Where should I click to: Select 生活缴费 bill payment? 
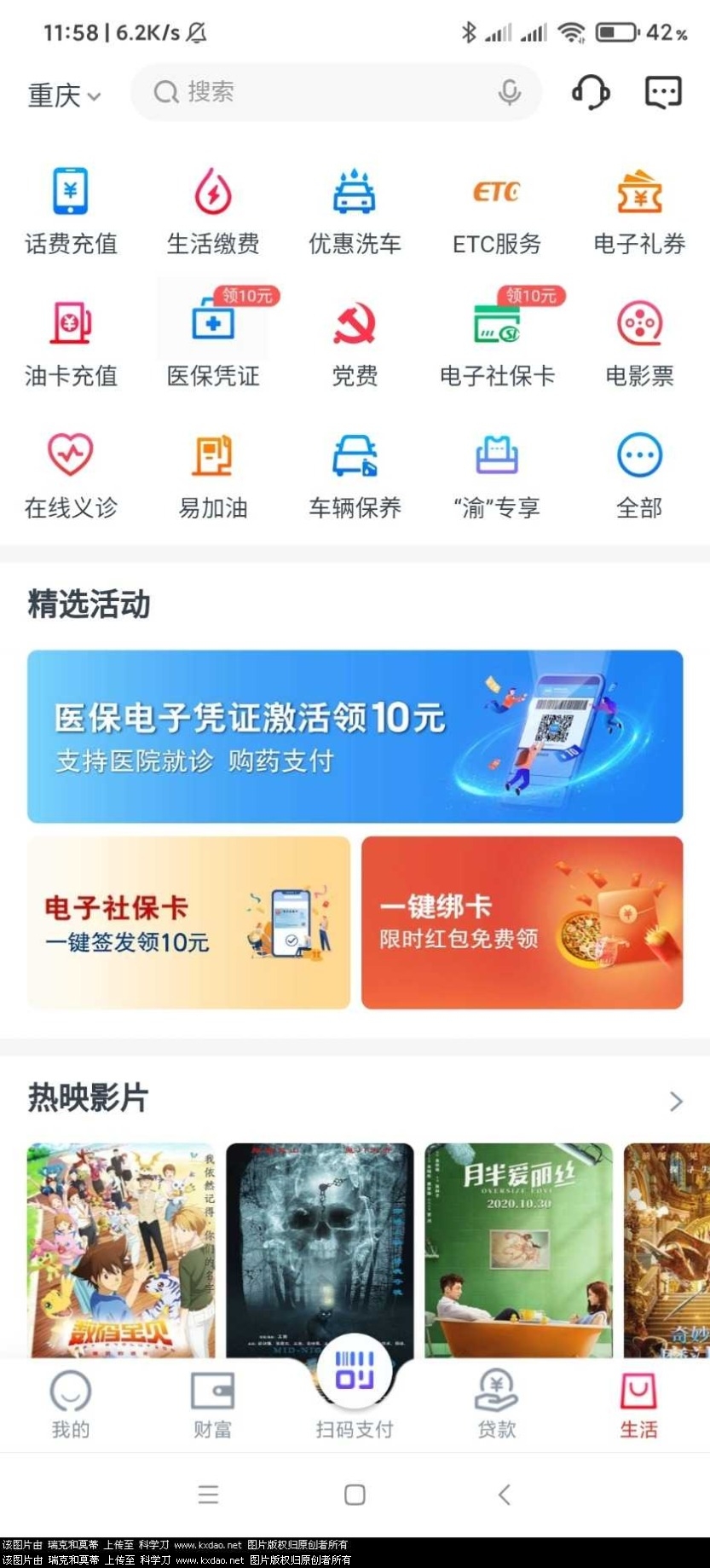click(213, 212)
